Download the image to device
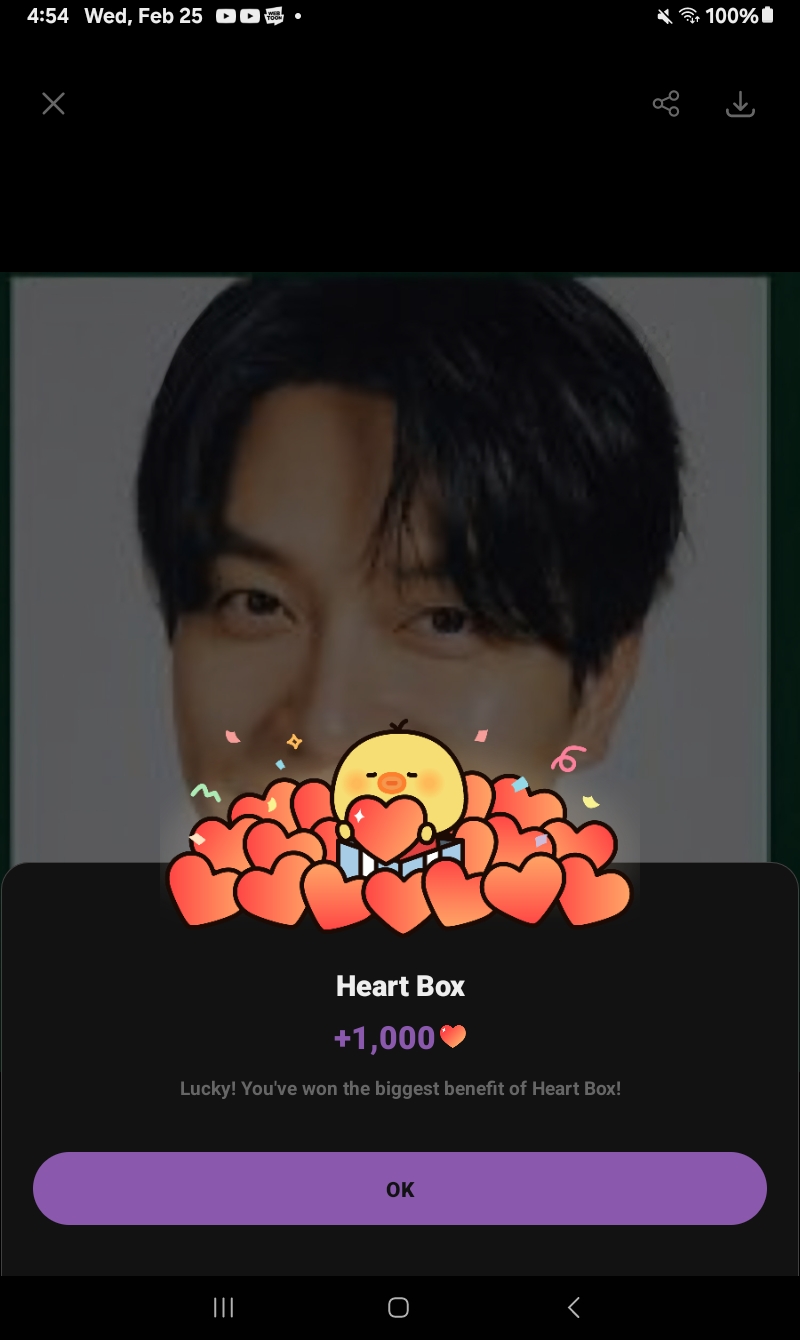Image resolution: width=800 pixels, height=1340 pixels. [740, 104]
